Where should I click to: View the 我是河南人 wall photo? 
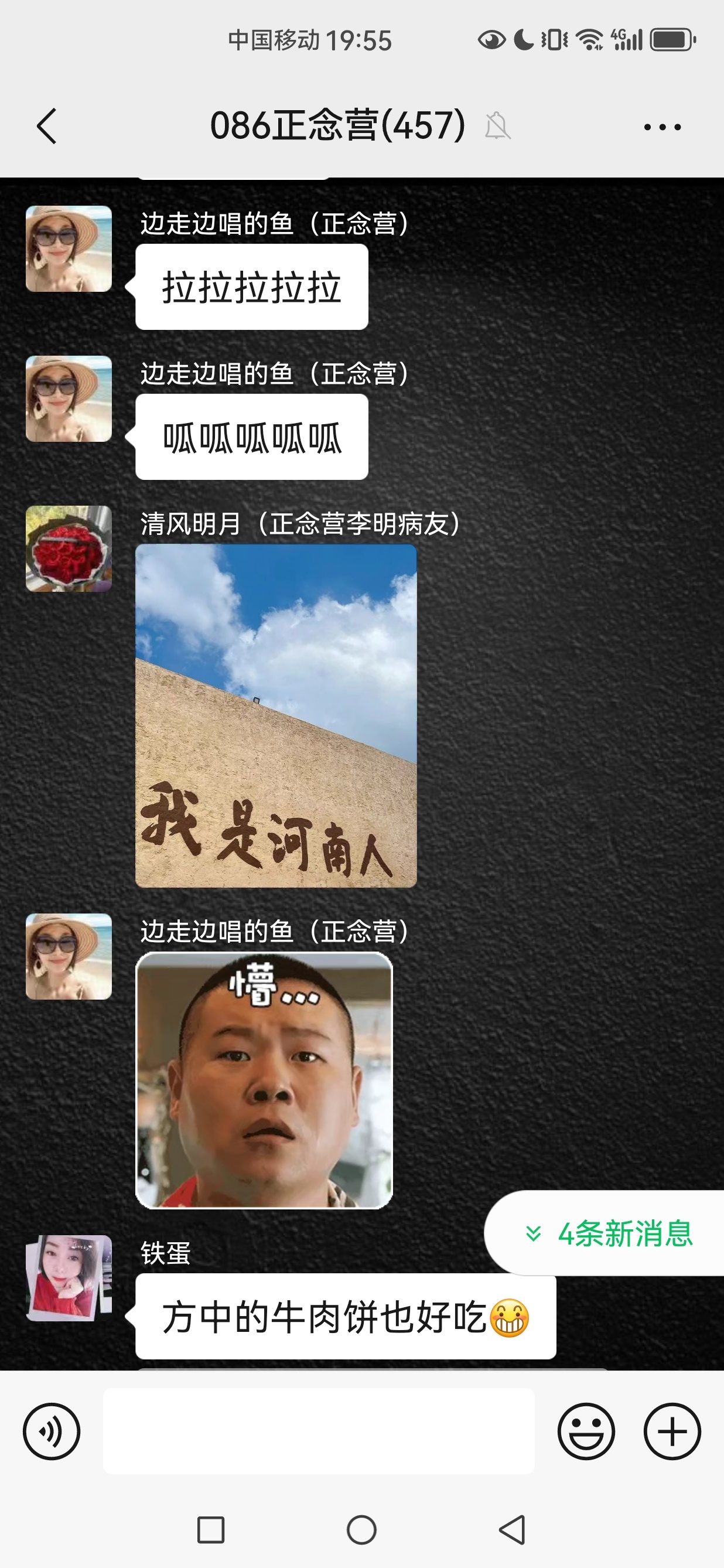[x=276, y=715]
